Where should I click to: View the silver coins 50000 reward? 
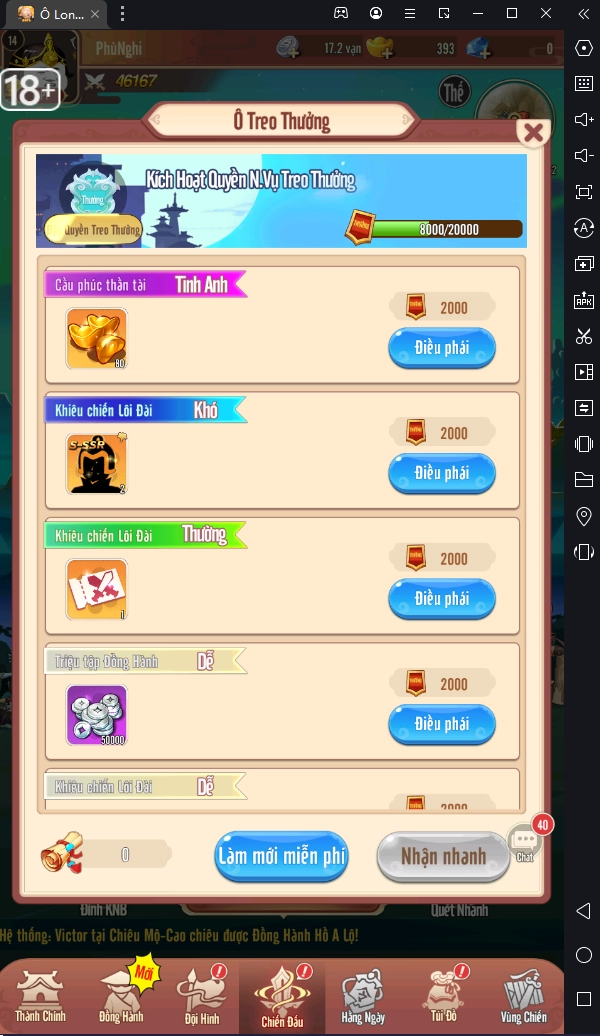click(96, 715)
